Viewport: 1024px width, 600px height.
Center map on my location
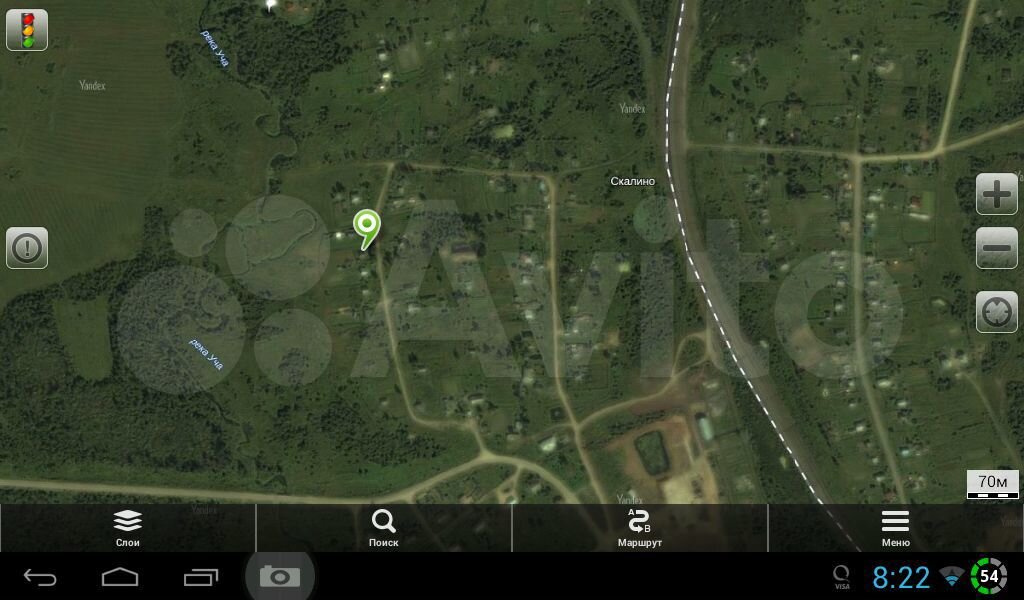[x=996, y=312]
